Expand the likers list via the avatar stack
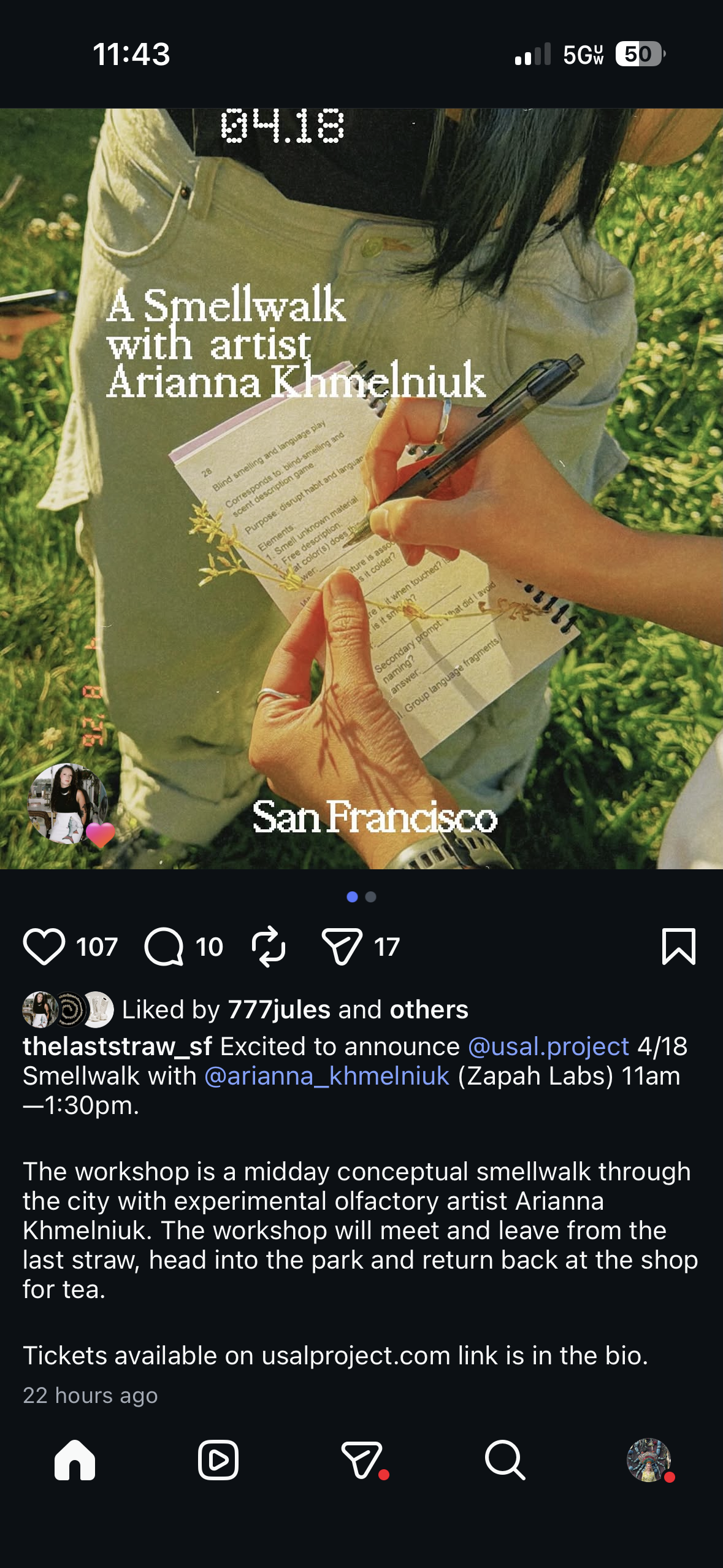The height and width of the screenshot is (1568, 723). [67, 1009]
